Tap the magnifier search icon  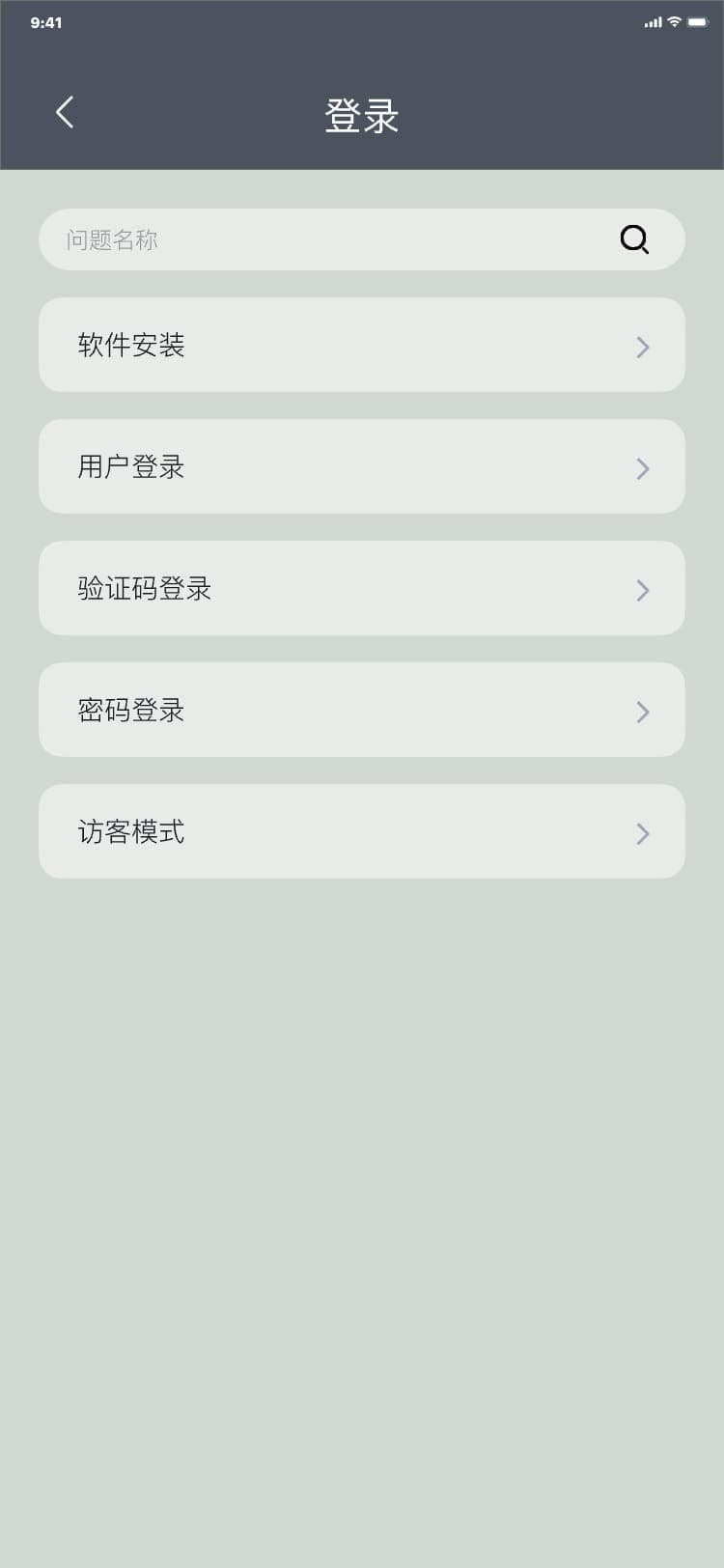pos(634,239)
